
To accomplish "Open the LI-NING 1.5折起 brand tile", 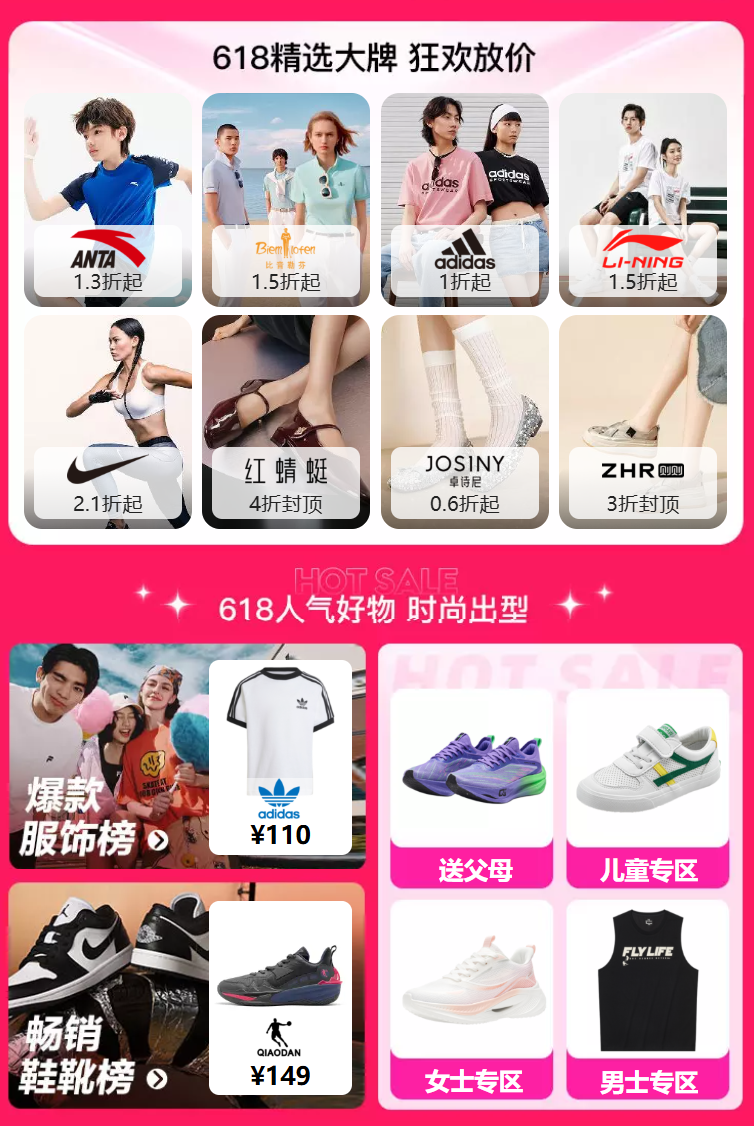I will (642, 200).
